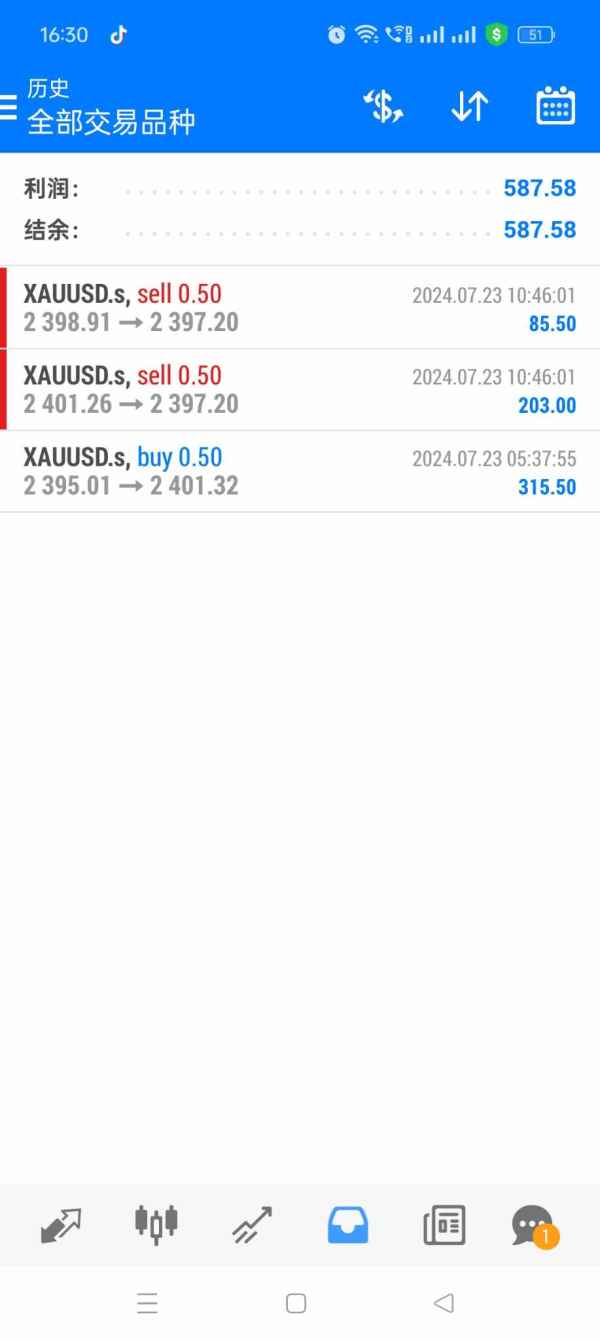Pick a date range with the calendar

pos(555,107)
